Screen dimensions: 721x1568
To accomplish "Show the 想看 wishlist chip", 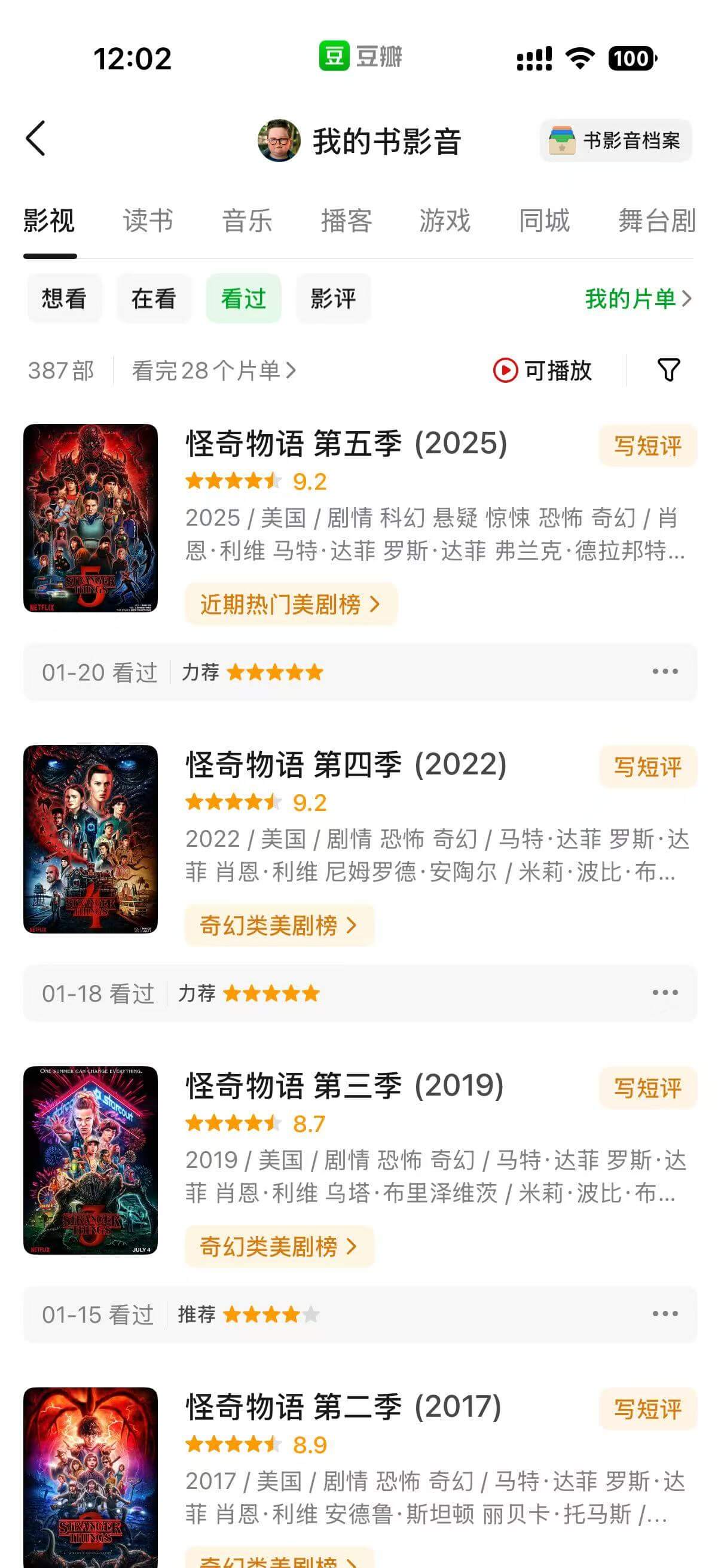I will (64, 299).
